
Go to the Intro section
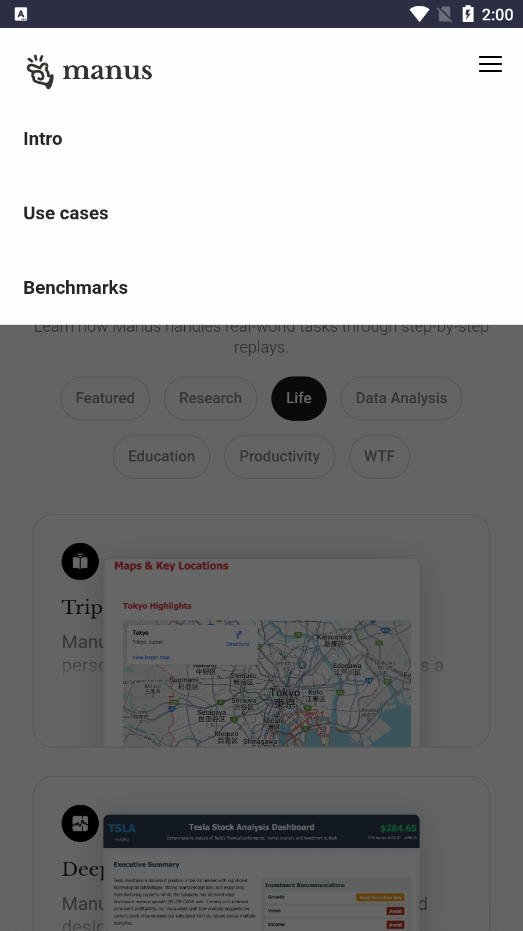tap(43, 139)
